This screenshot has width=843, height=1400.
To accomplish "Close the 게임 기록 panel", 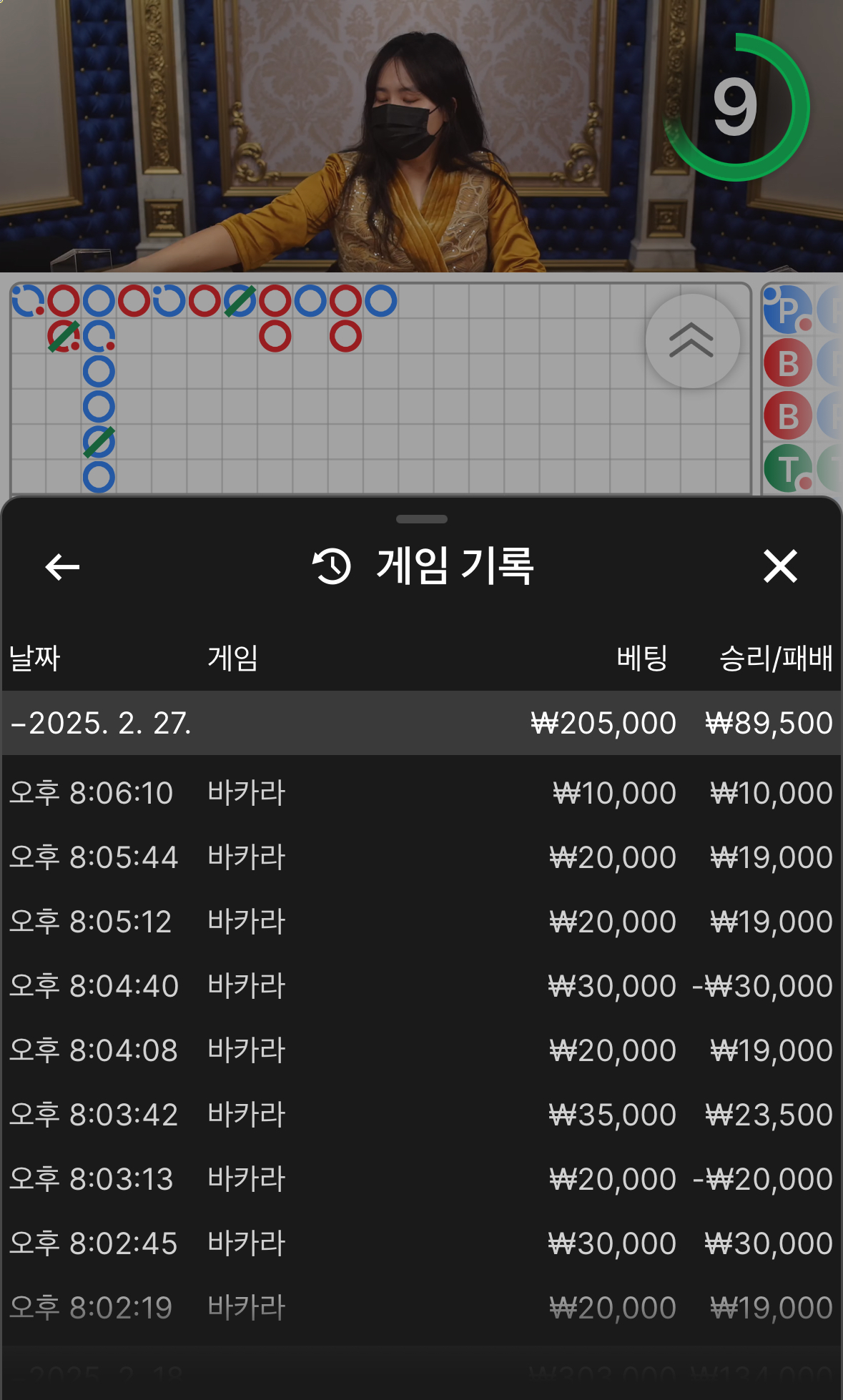I will coord(780,566).
